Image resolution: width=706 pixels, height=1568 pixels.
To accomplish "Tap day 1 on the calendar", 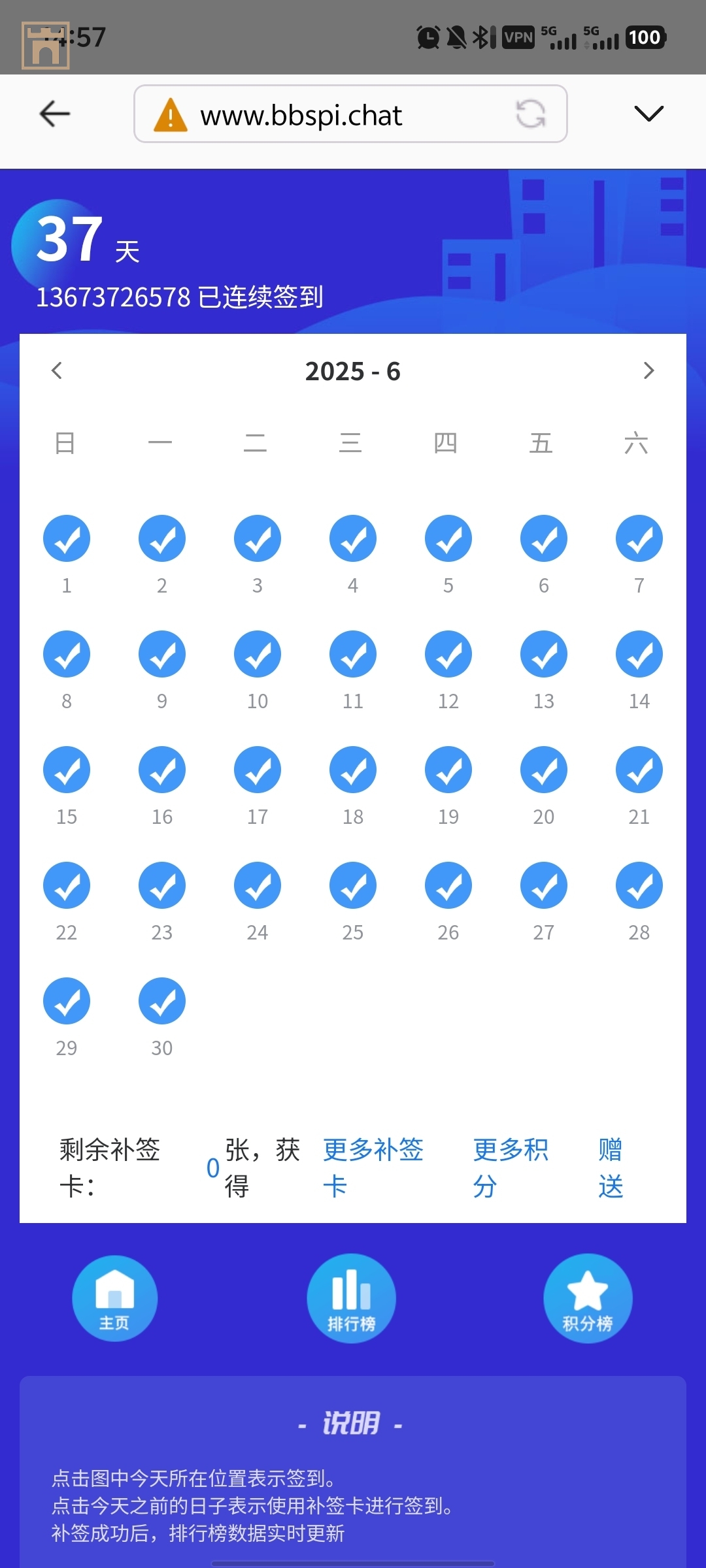I will tap(67, 539).
